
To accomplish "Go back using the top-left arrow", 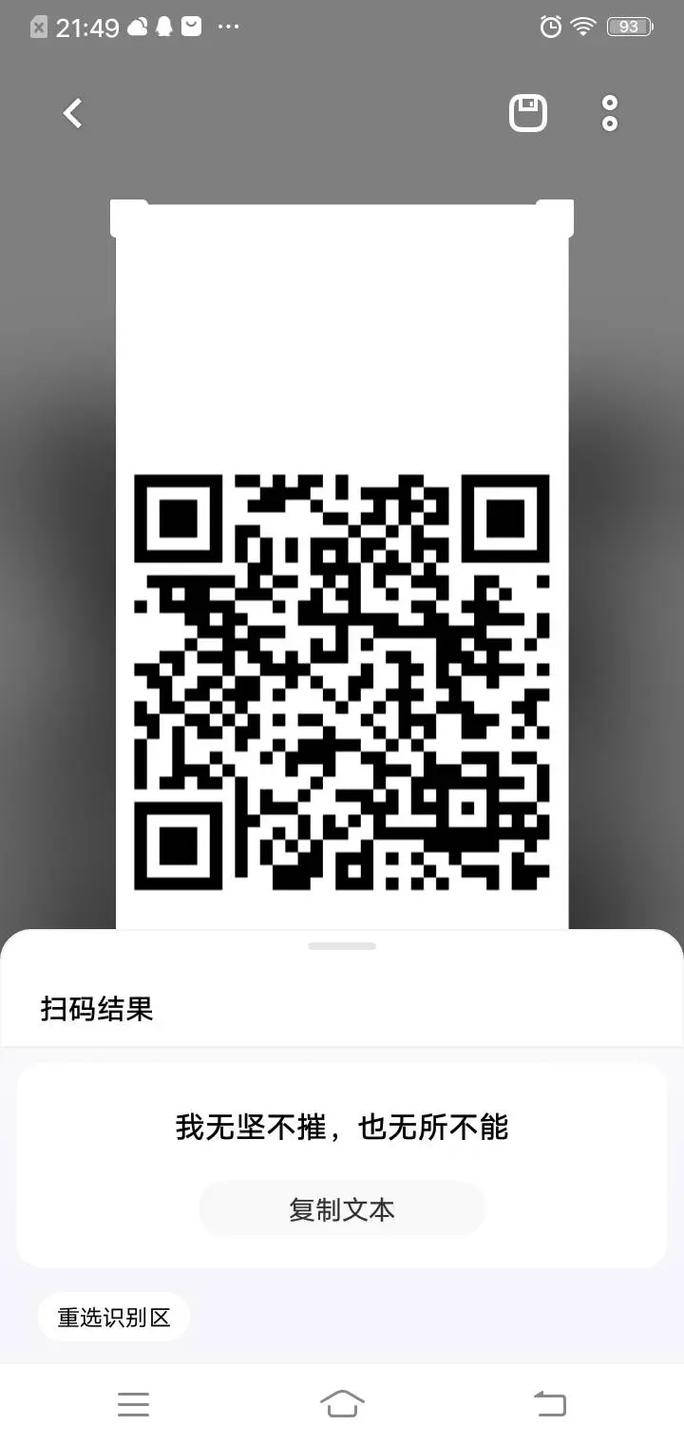I will [x=73, y=114].
